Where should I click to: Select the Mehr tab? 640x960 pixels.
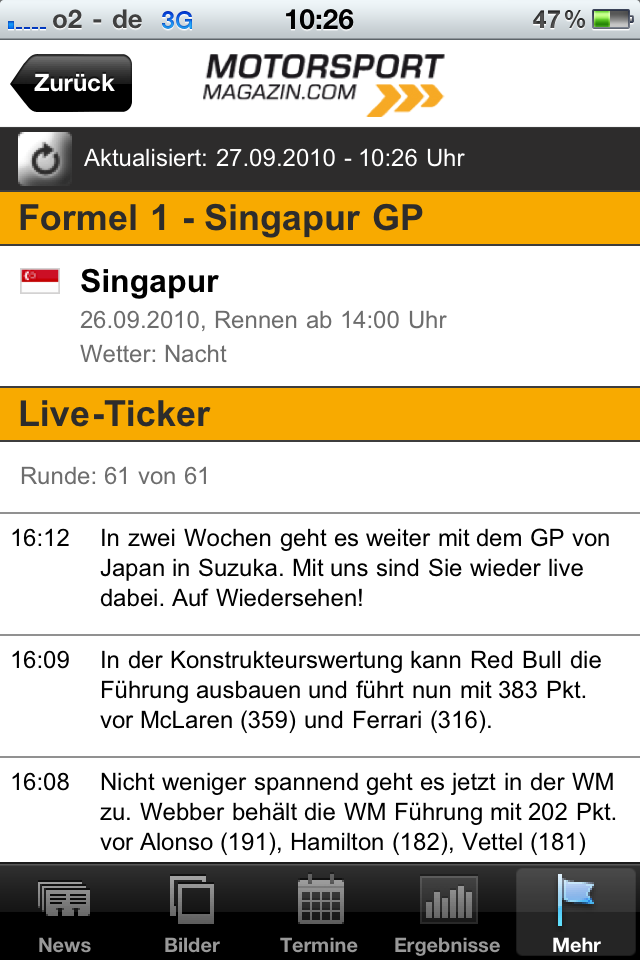pyautogui.click(x=577, y=913)
